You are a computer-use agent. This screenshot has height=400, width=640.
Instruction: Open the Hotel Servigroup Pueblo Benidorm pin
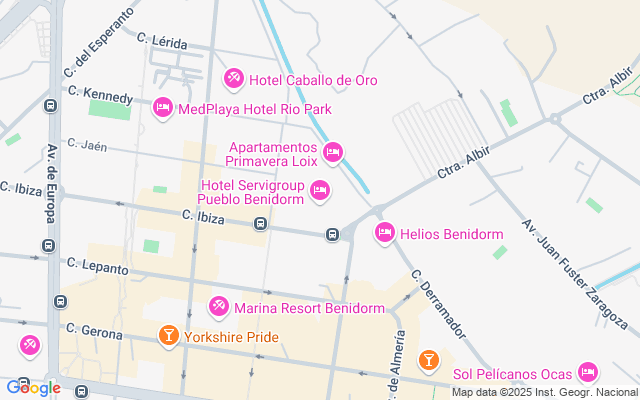coord(320,188)
